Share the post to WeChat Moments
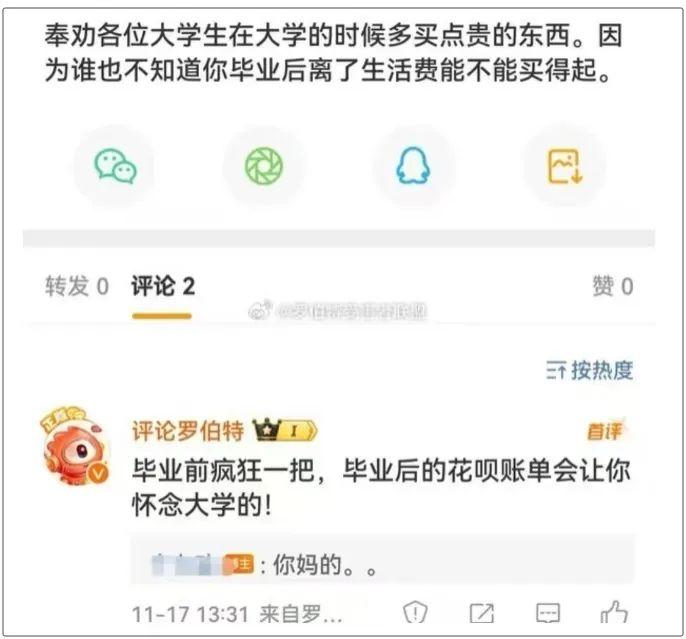 click(x=264, y=166)
